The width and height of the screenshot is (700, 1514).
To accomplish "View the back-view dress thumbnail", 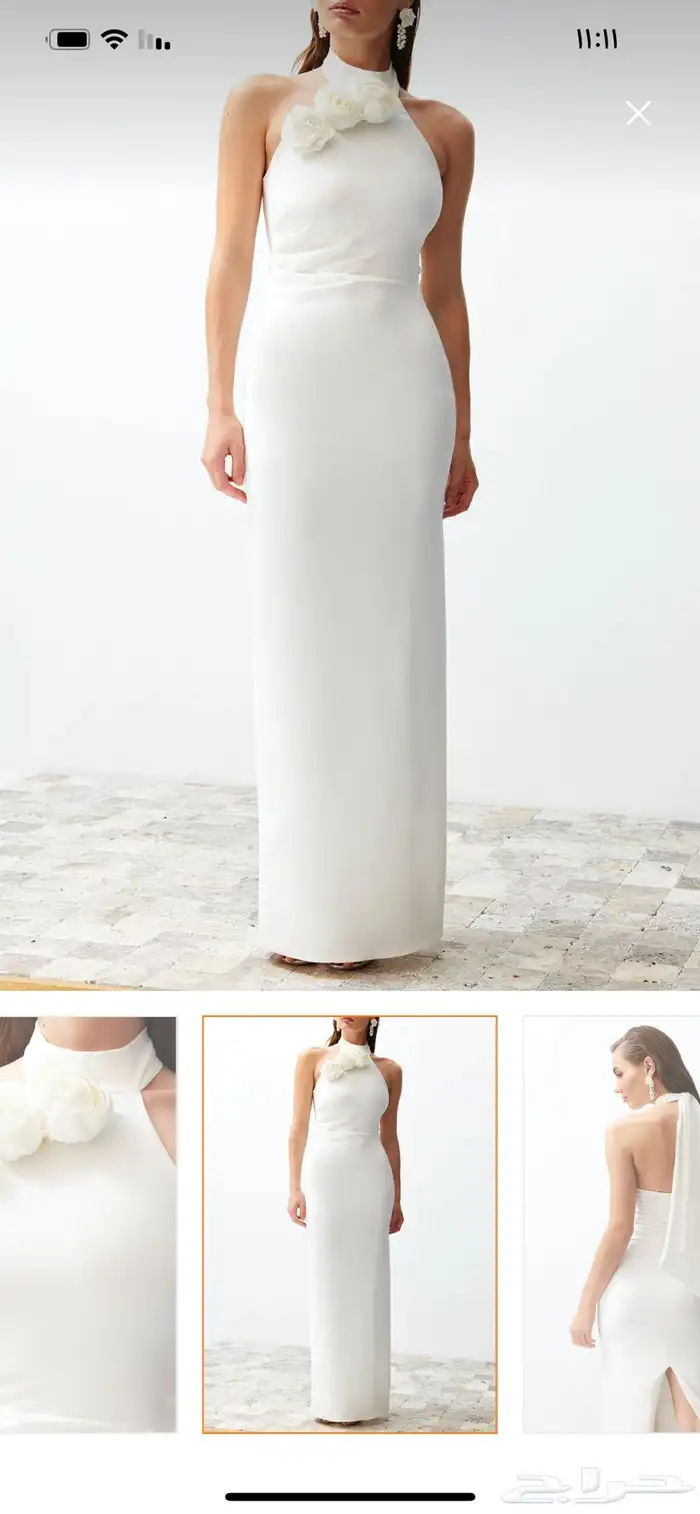I will pyautogui.click(x=612, y=1224).
